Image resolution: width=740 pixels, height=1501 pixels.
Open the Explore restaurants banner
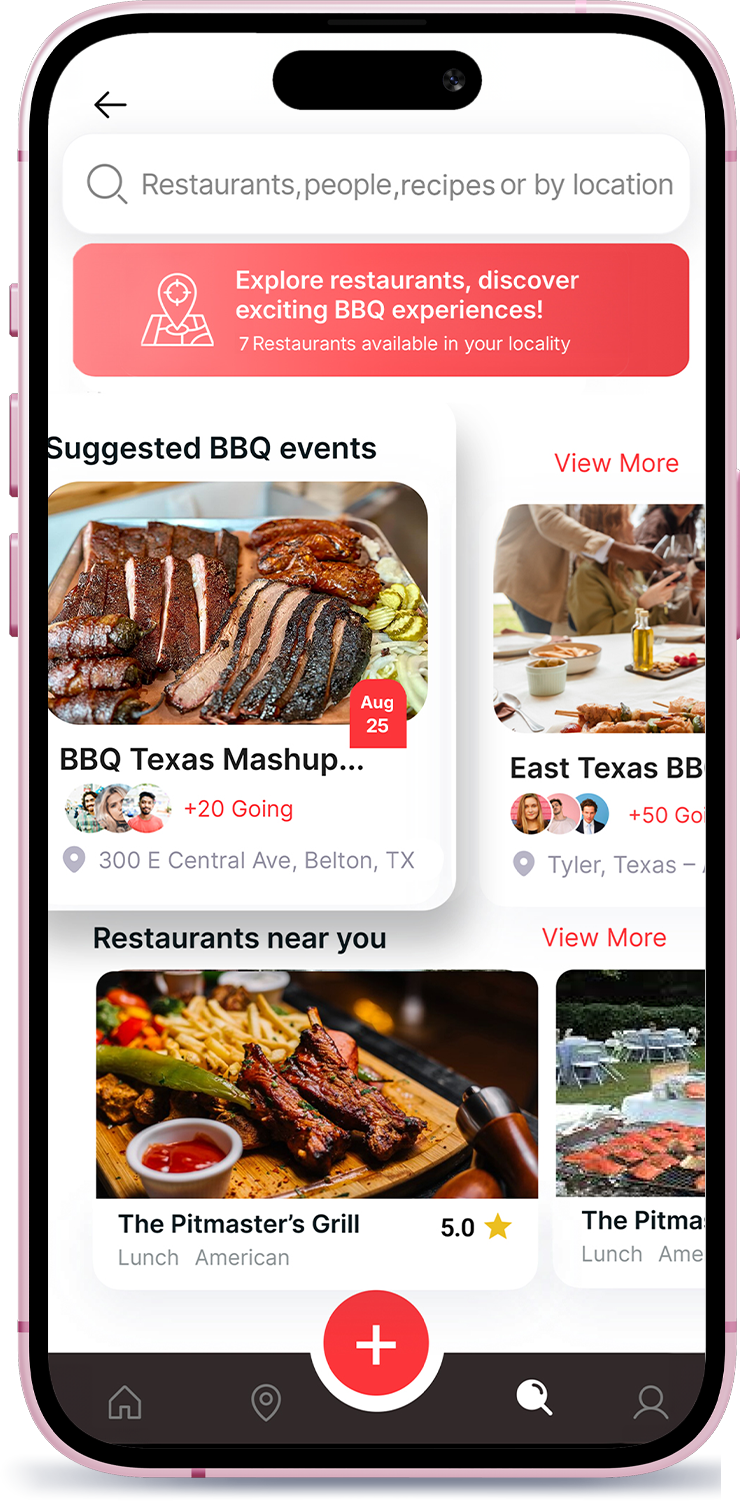coord(381,311)
